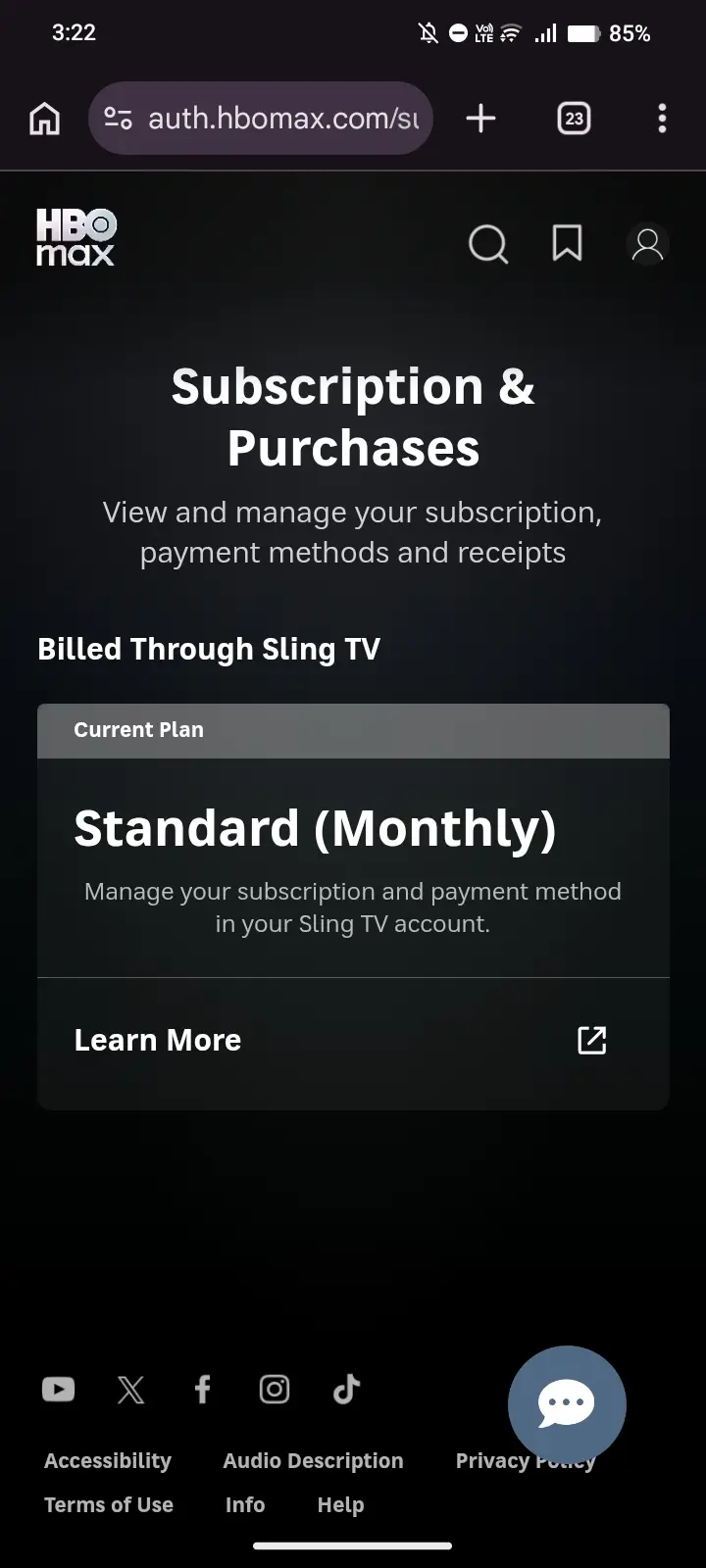Open Terms of Use
Viewport: 706px width, 1568px height.
click(109, 1504)
